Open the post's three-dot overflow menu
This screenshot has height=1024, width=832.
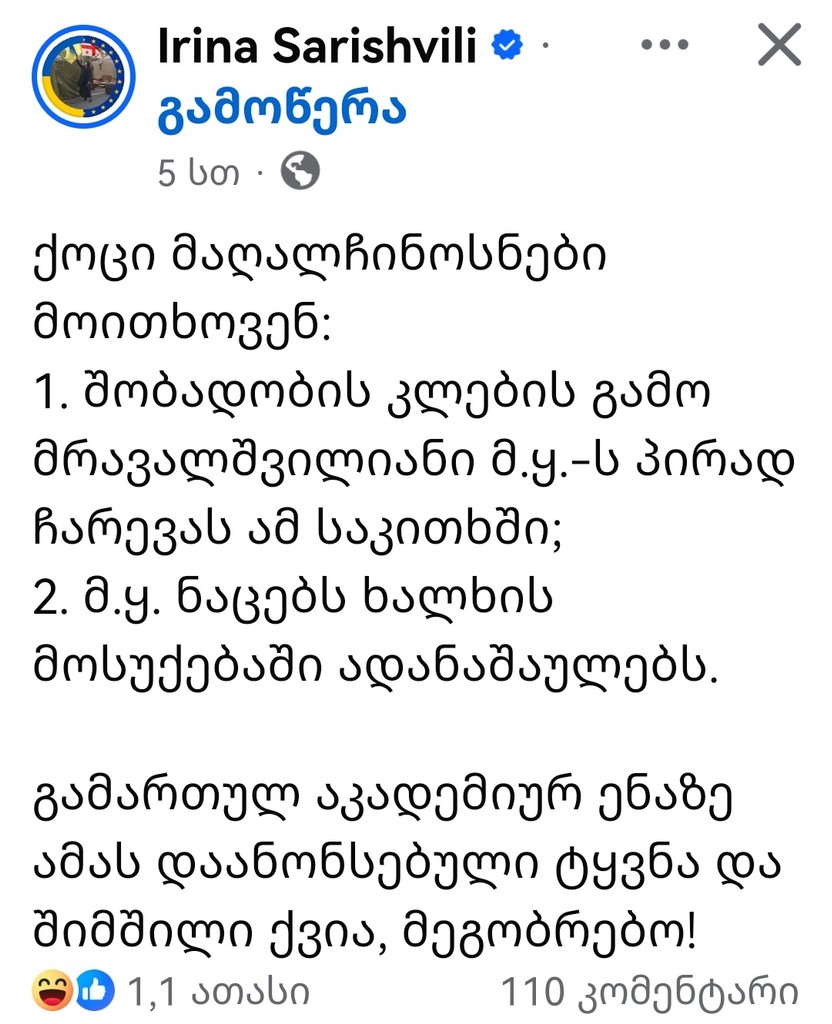664,45
